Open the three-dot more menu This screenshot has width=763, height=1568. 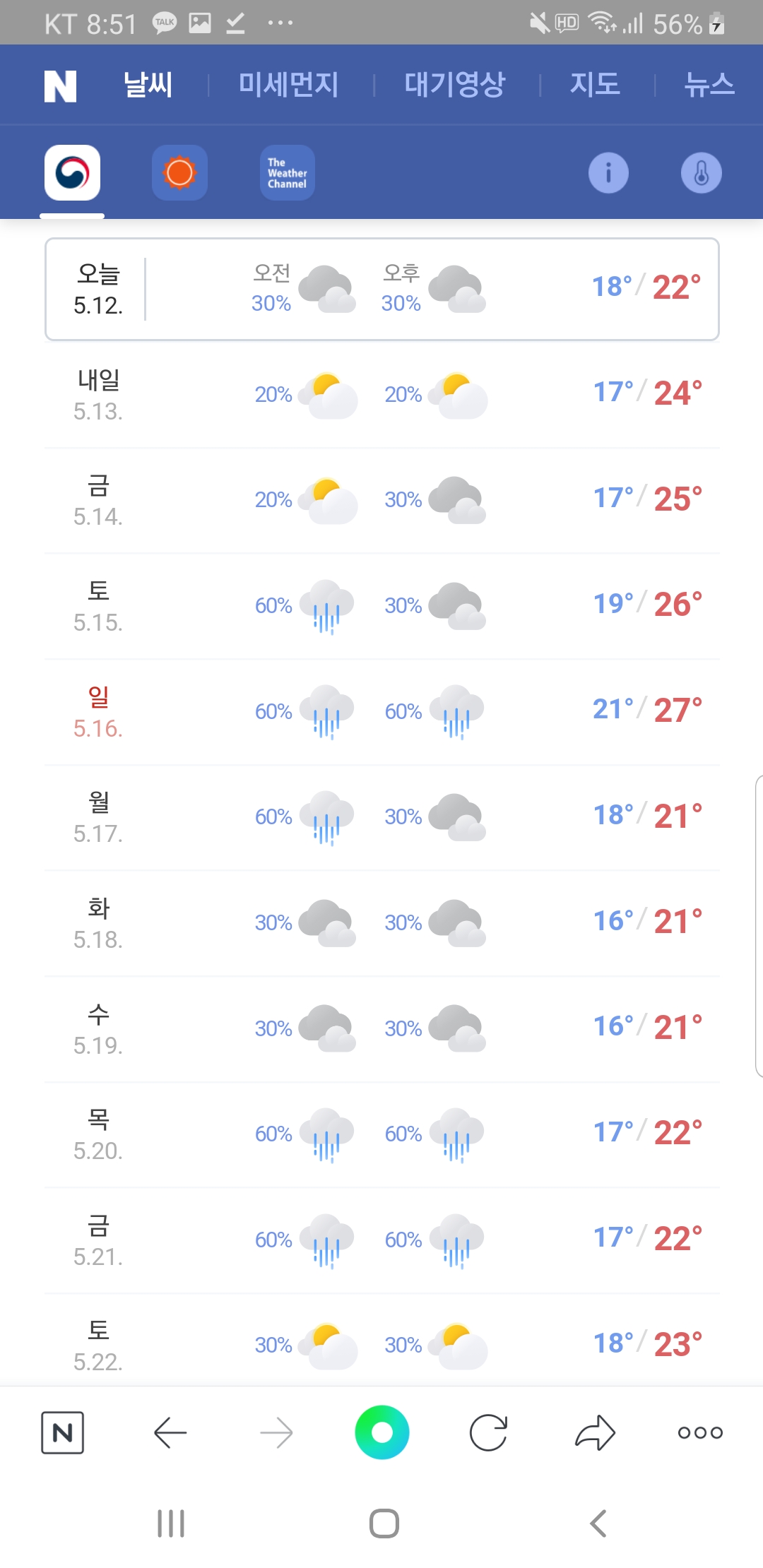[x=700, y=1432]
